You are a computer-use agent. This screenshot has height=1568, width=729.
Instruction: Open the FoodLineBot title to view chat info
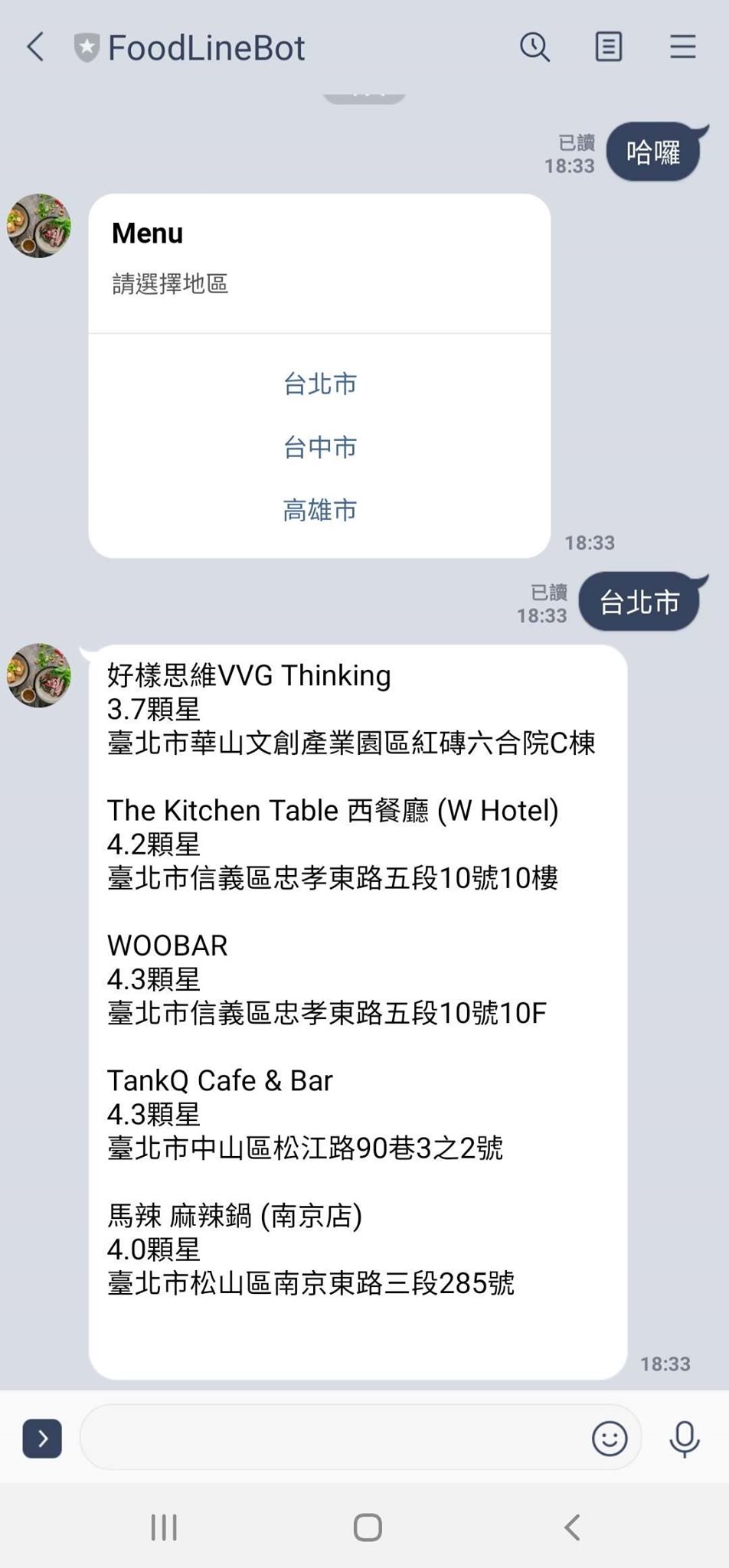208,47
